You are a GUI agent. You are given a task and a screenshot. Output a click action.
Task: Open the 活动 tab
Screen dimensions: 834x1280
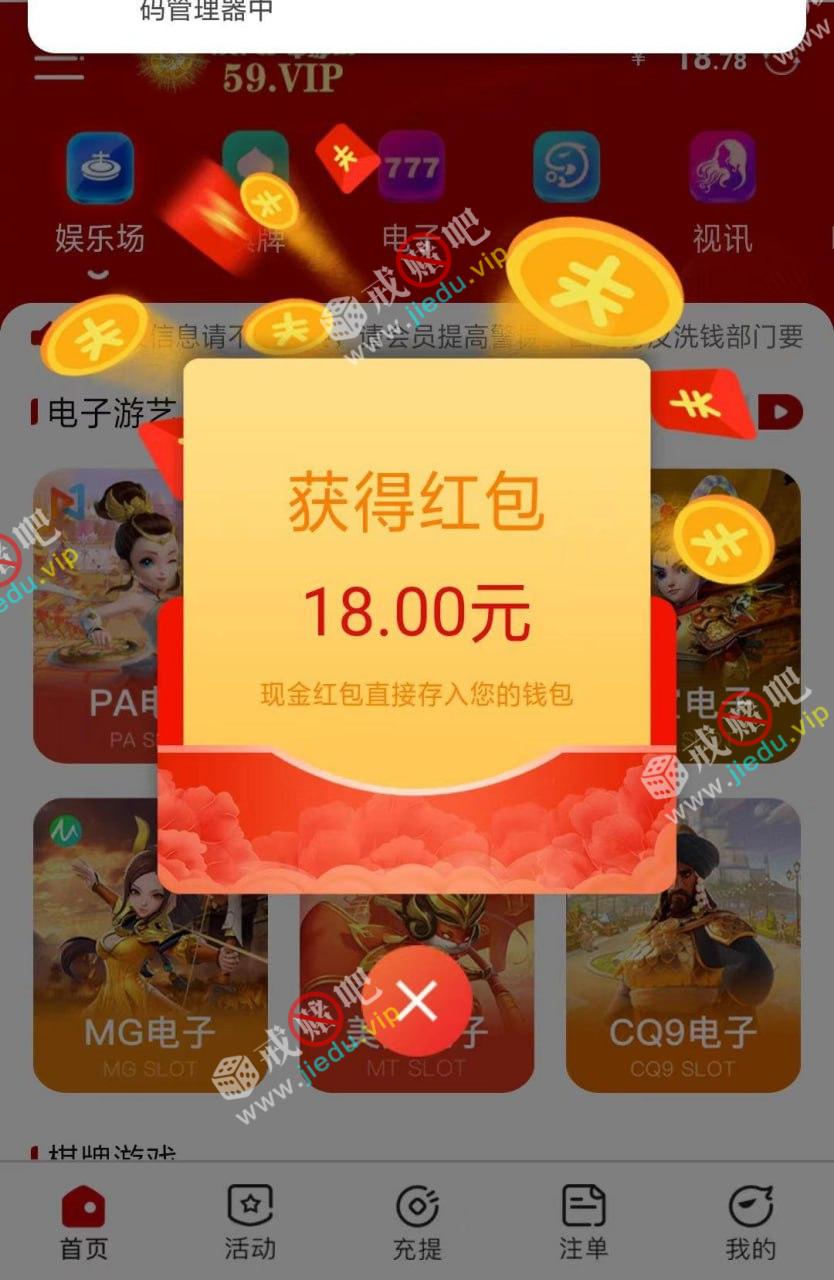250,1222
